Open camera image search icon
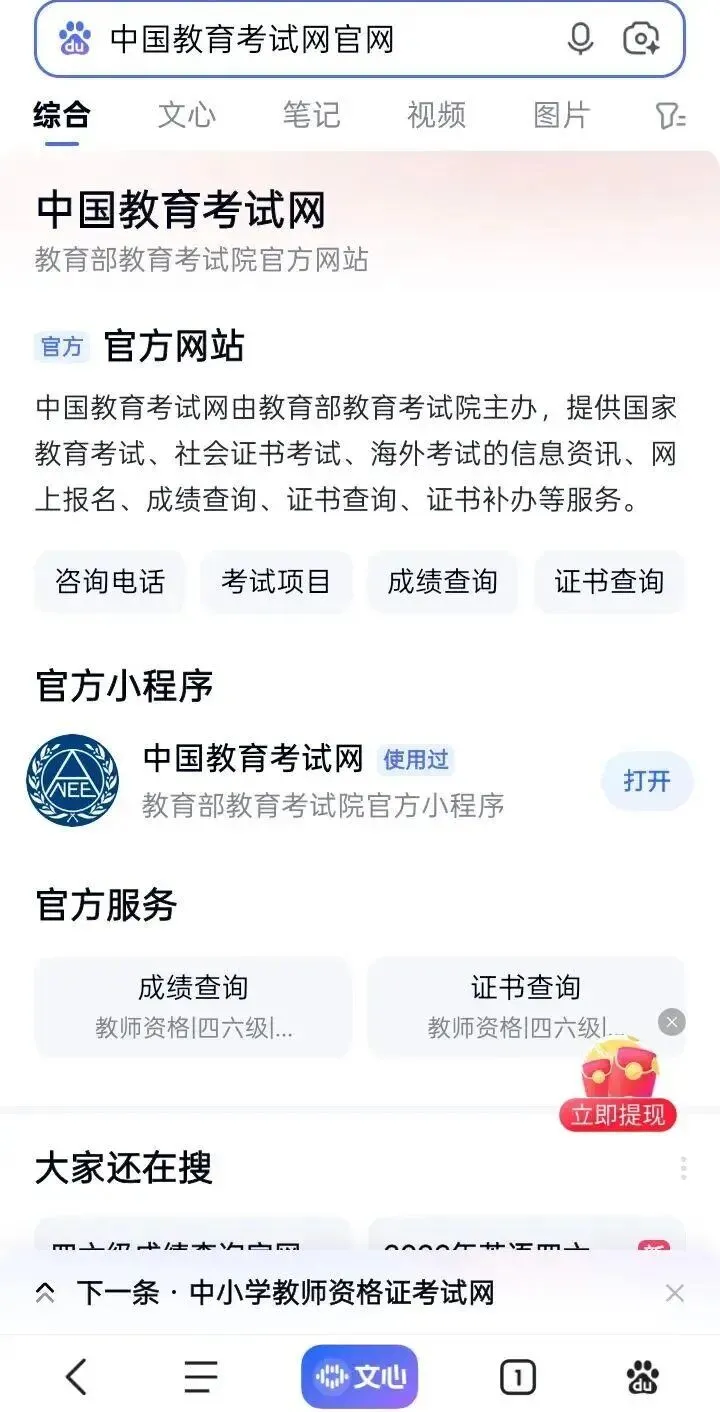This screenshot has width=720, height=1412. coord(641,39)
